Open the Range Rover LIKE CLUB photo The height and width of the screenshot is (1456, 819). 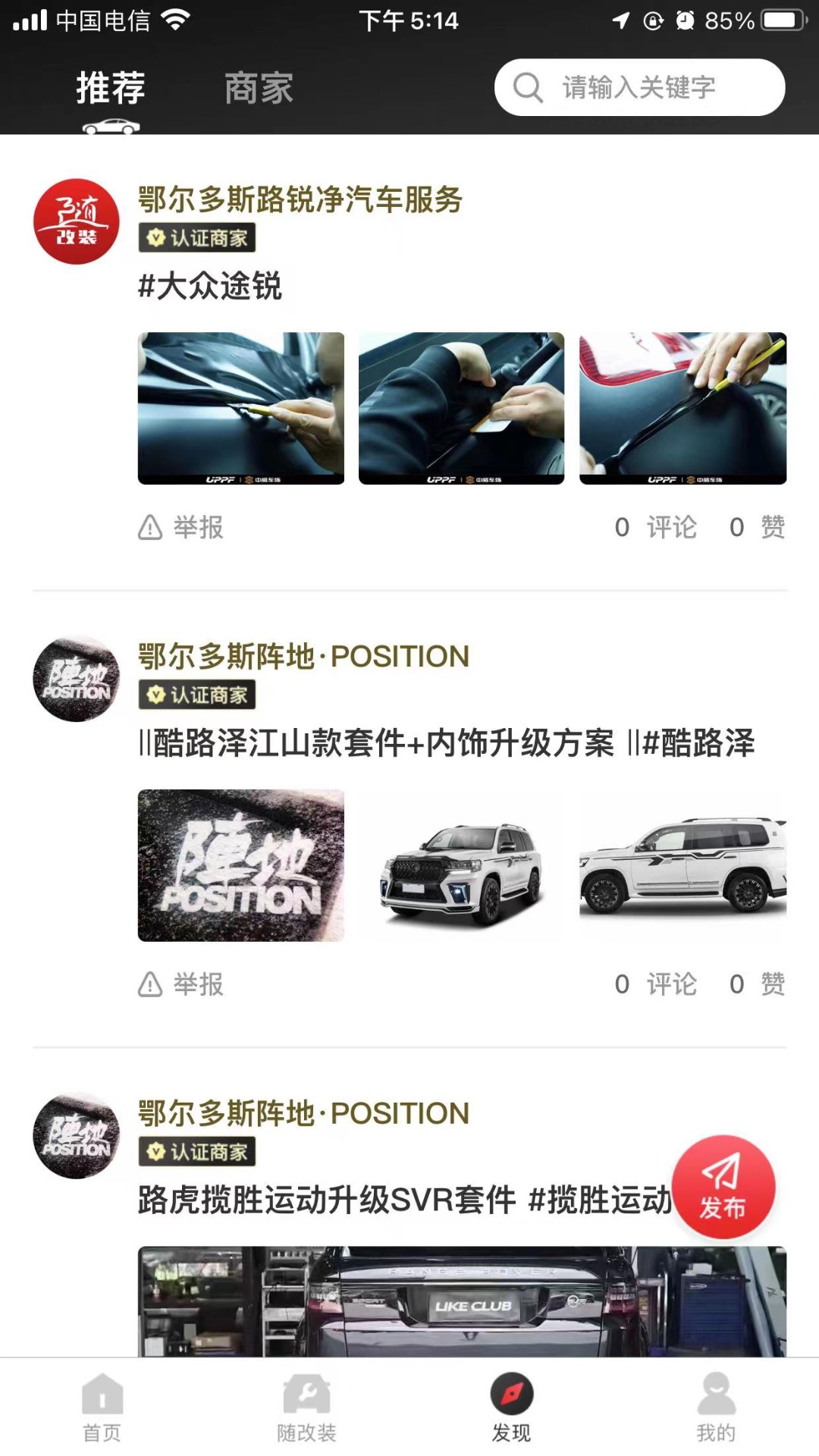click(462, 1301)
